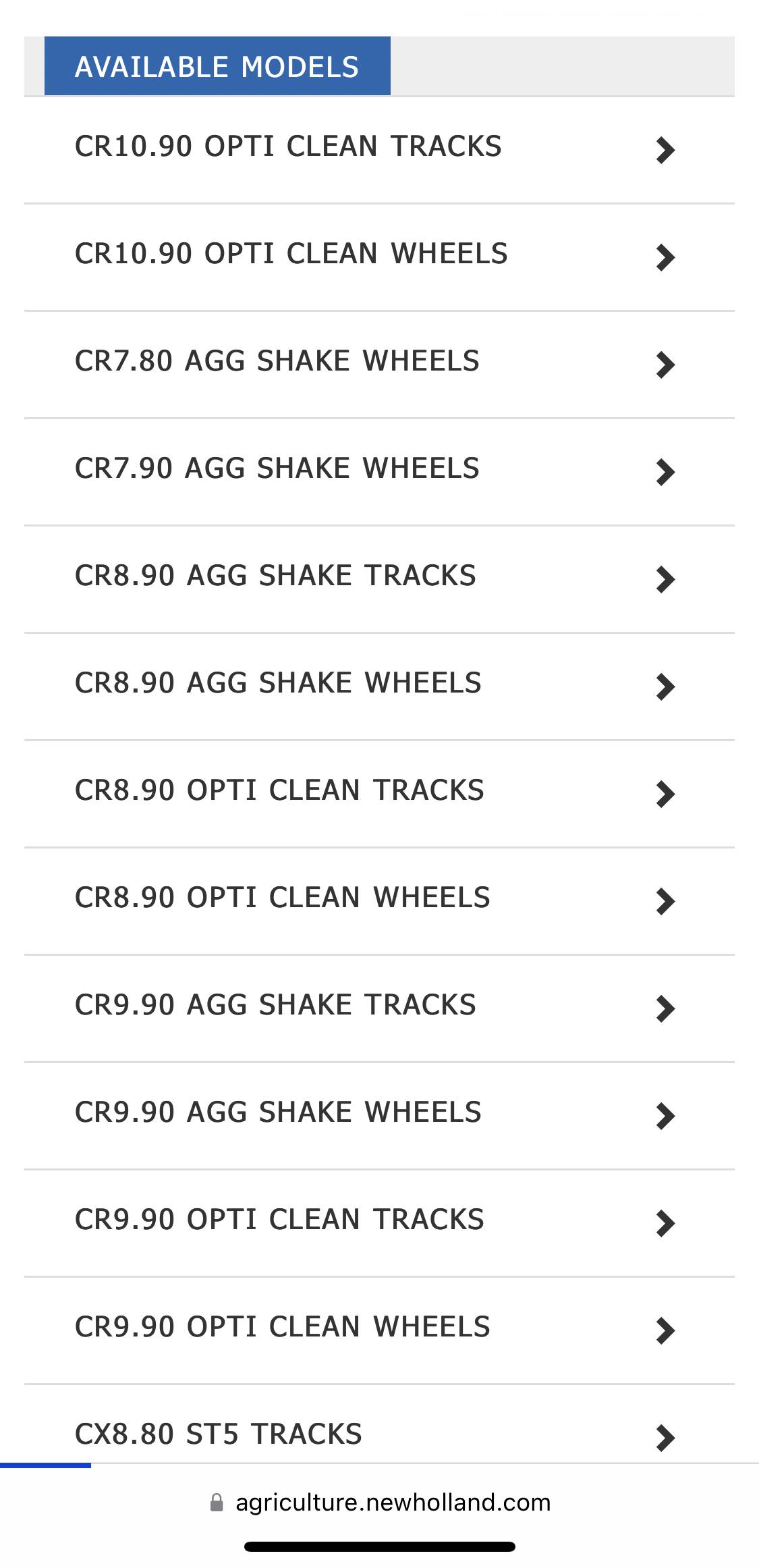Open CR10.90 OPTI CLEAN TRACKS model
The width and height of the screenshot is (759, 1568).
[379, 150]
